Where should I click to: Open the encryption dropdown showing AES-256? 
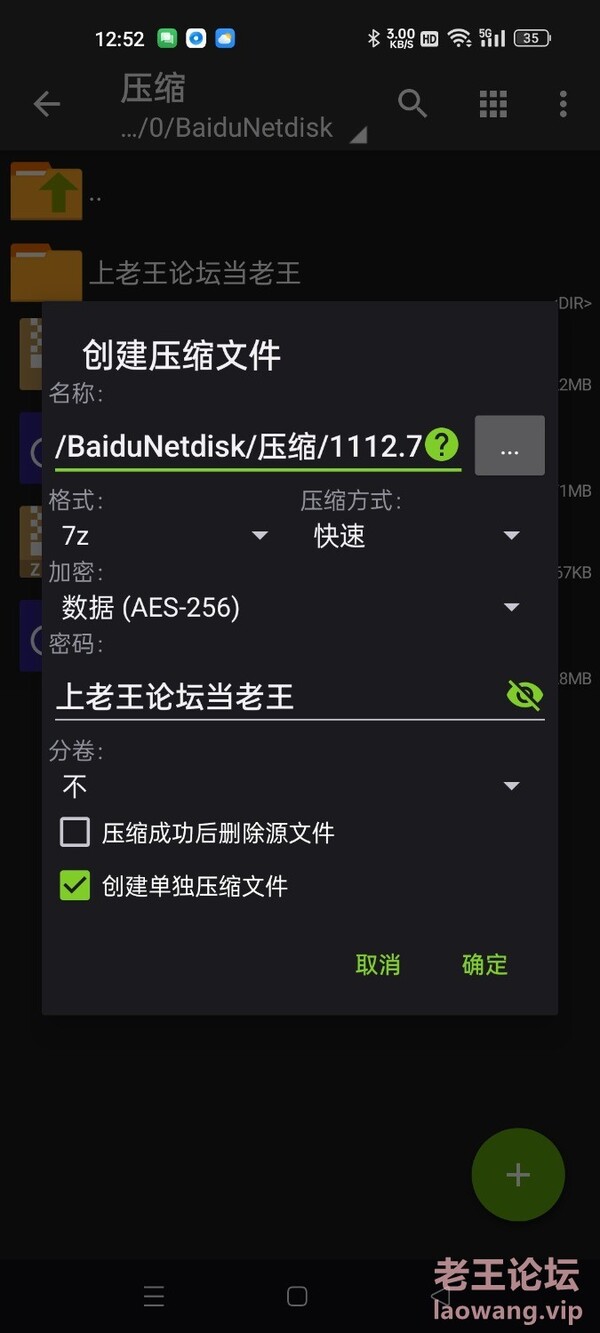(290, 607)
